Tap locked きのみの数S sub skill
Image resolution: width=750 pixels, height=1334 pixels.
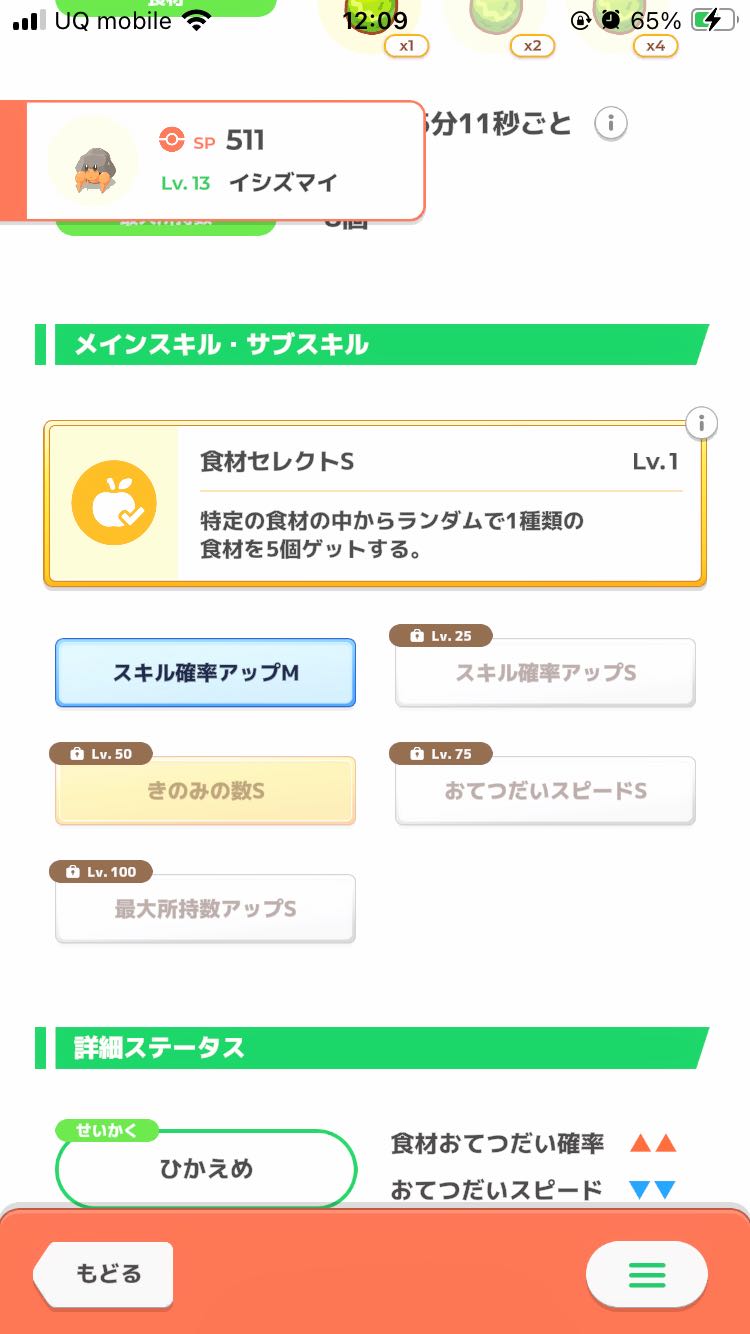click(x=205, y=791)
